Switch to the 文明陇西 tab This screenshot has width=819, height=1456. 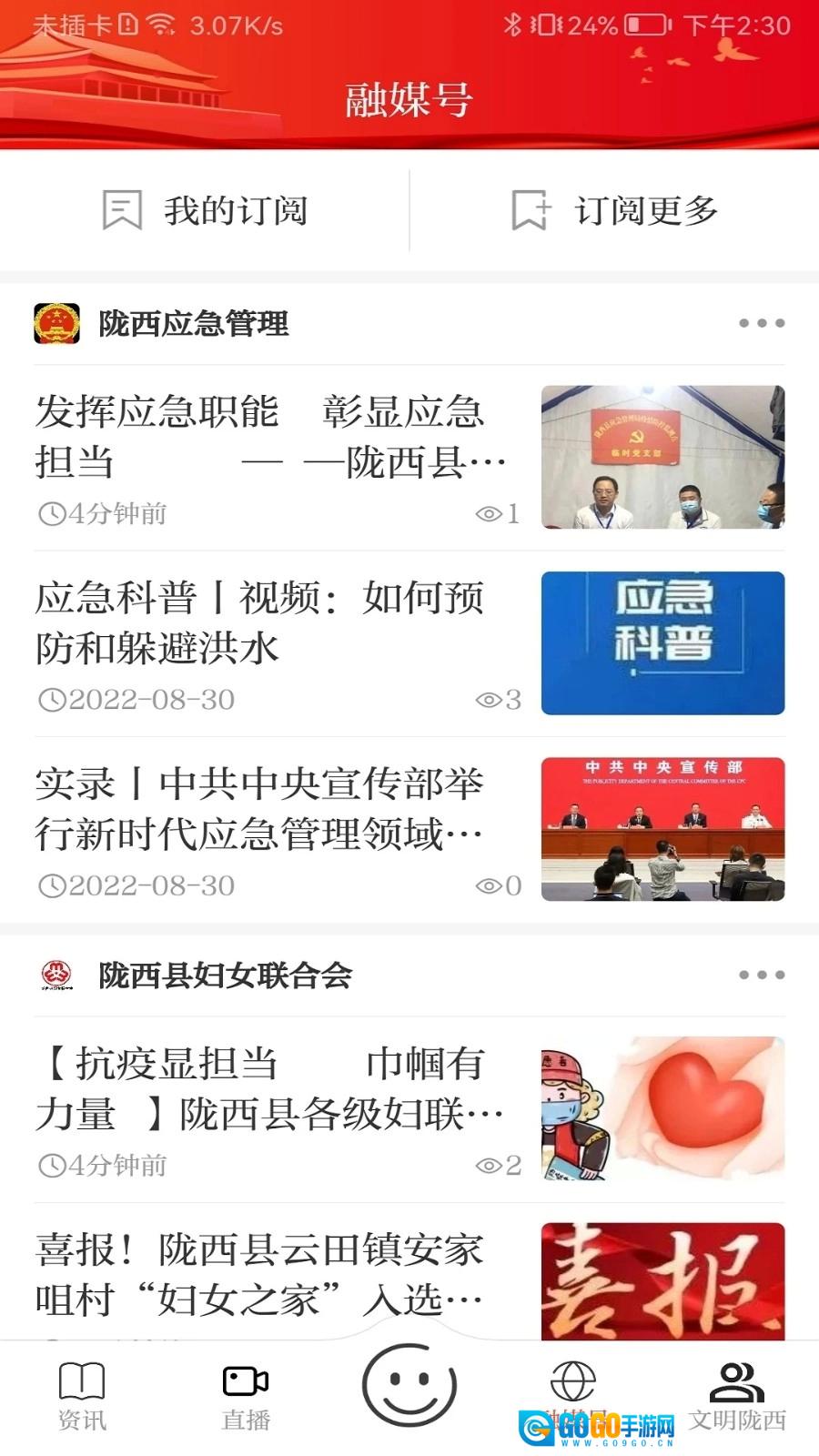click(737, 1396)
